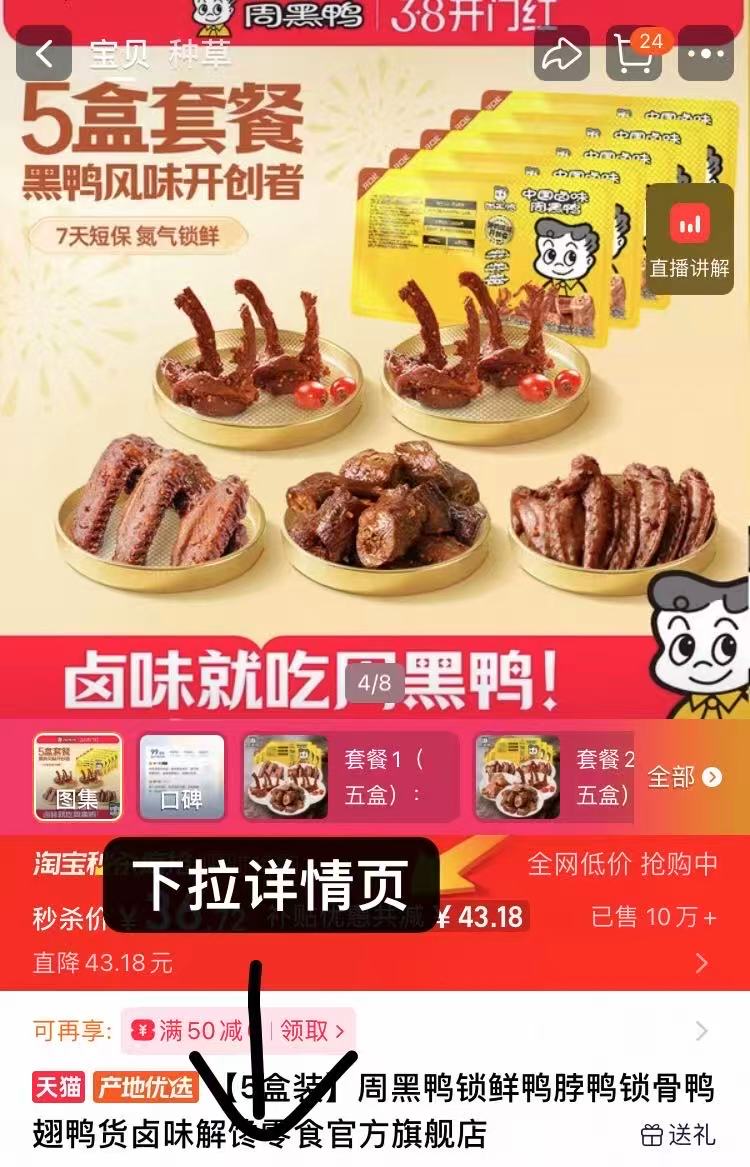Select the 图集 gallery thumbnail
The image size is (750, 1167).
pyautogui.click(x=78, y=777)
